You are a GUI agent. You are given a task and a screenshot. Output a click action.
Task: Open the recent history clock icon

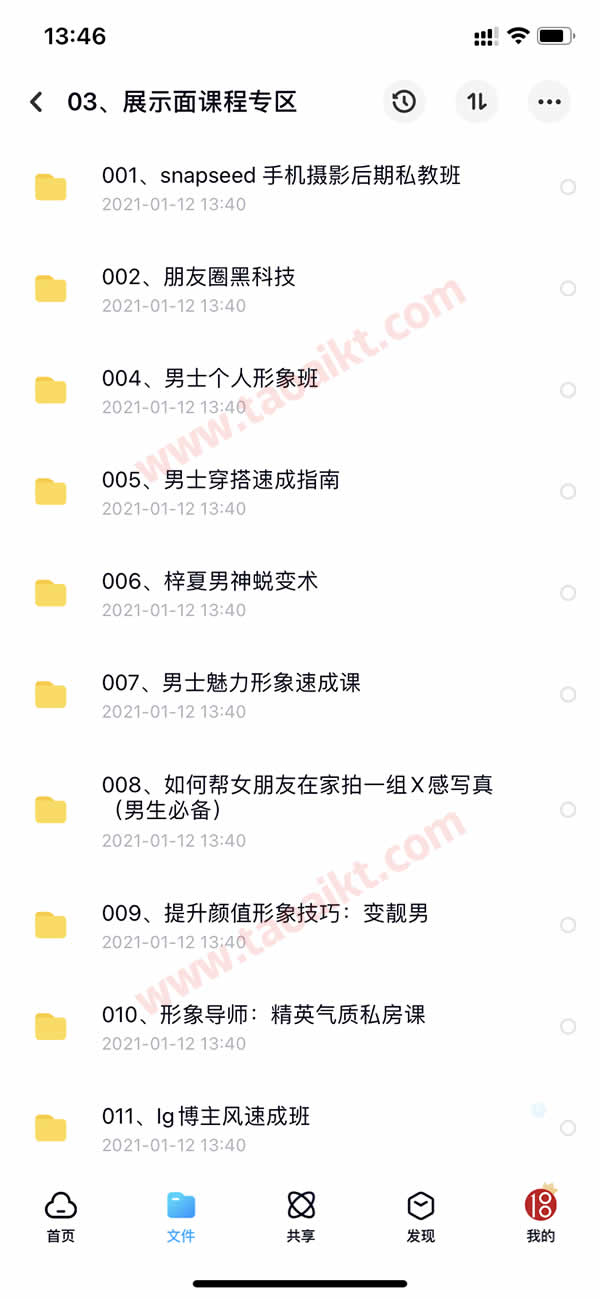pos(404,102)
